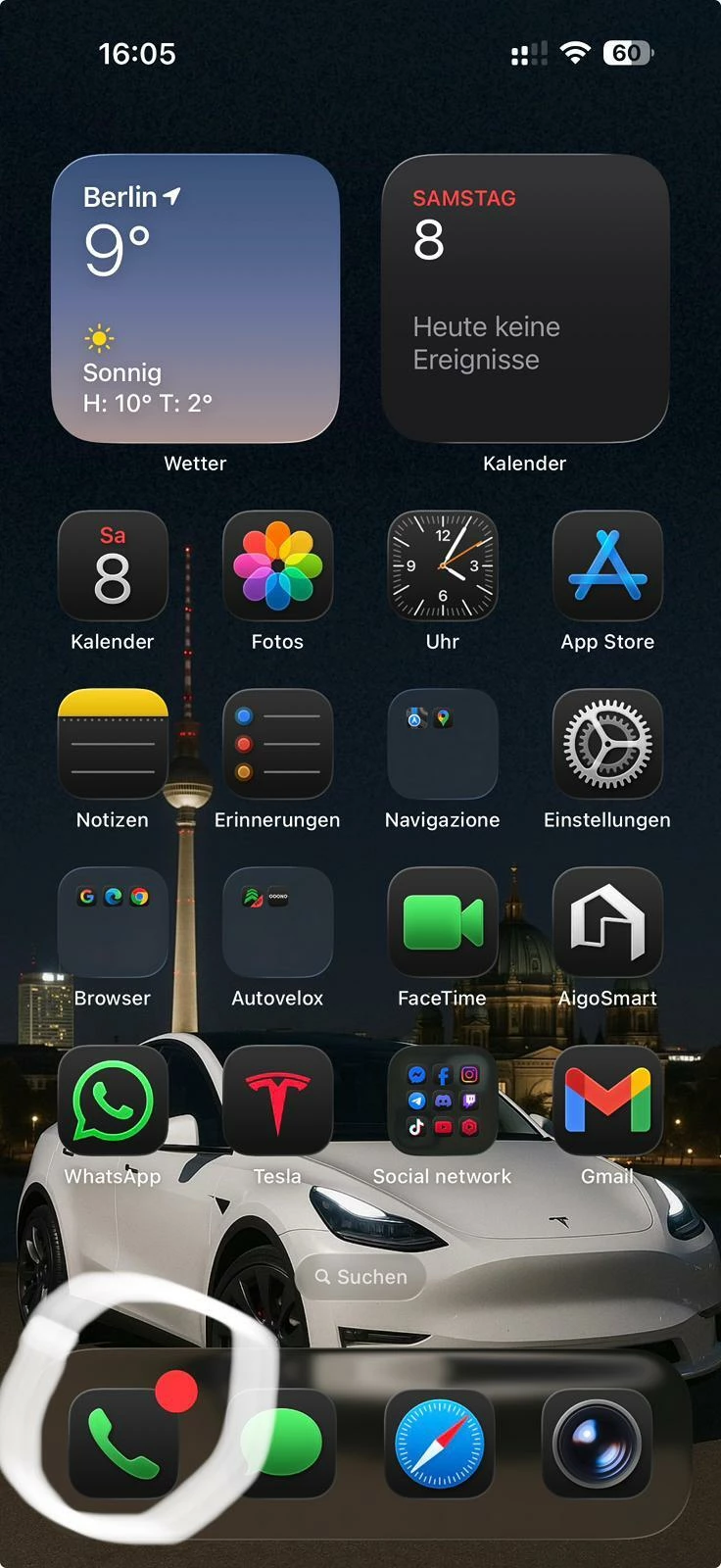Open Gmail

607,1101
